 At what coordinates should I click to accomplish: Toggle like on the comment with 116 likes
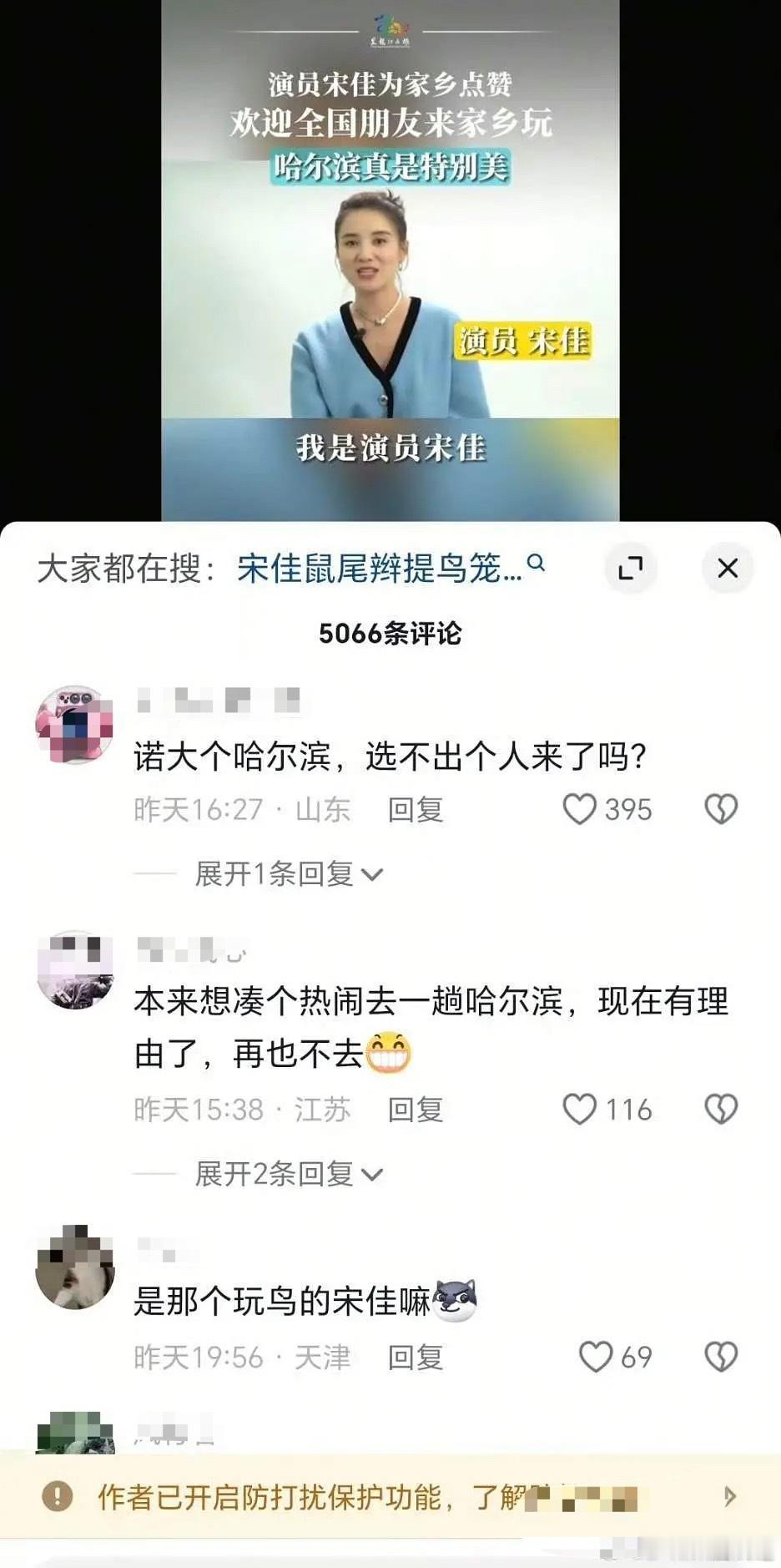580,1110
